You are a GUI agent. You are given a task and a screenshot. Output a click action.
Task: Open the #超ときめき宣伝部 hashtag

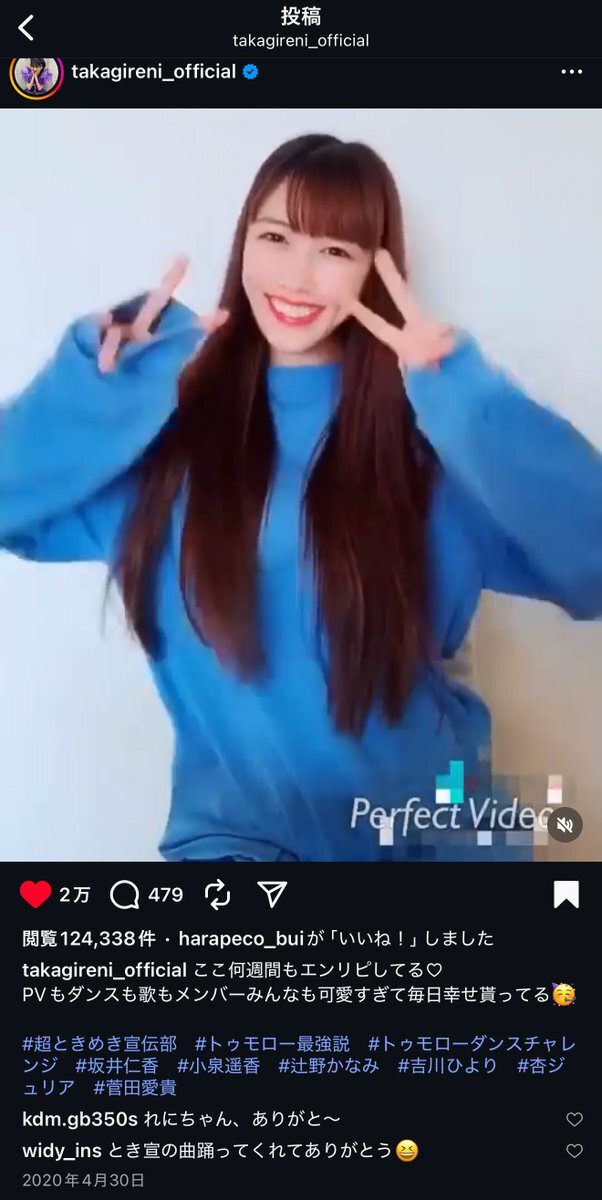[x=100, y=1043]
